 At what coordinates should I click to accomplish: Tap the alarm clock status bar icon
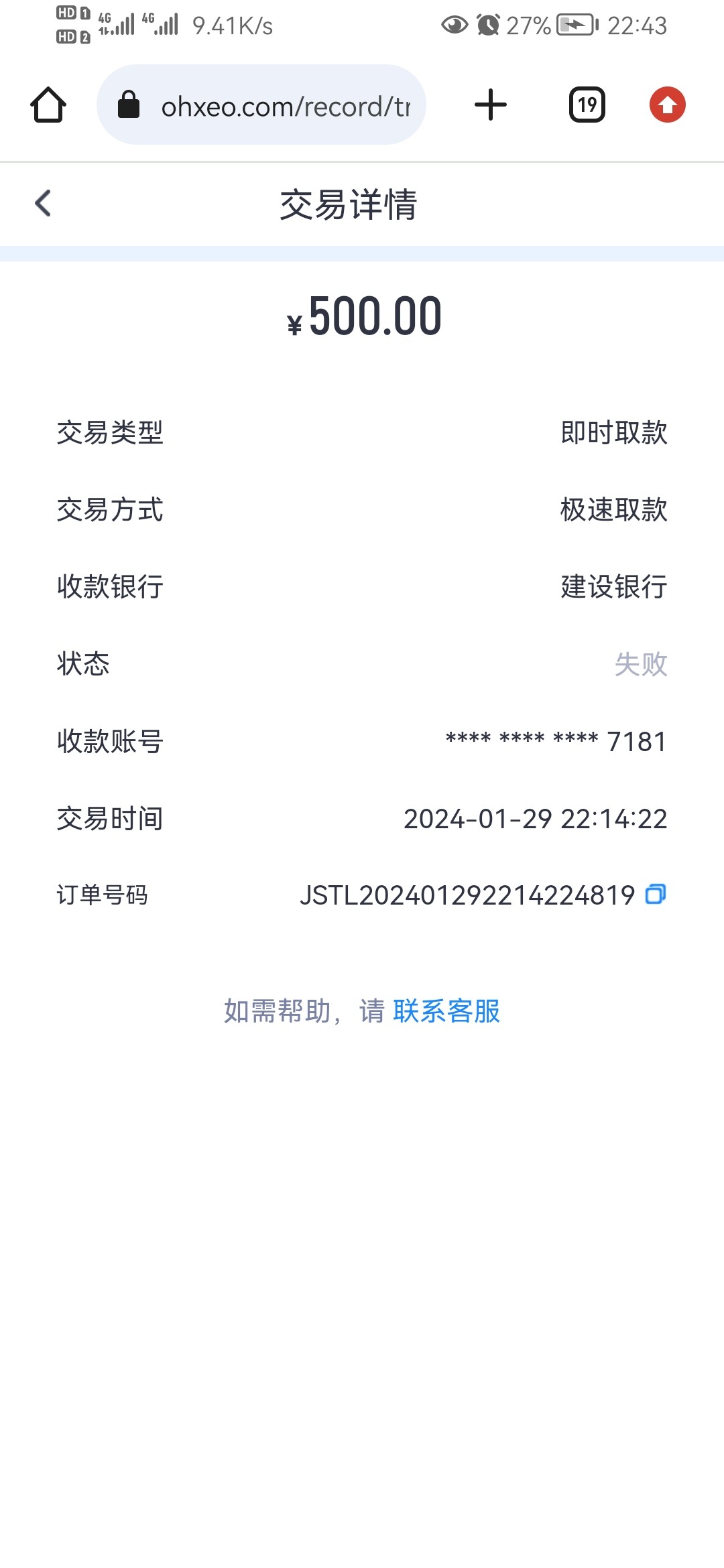[489, 25]
